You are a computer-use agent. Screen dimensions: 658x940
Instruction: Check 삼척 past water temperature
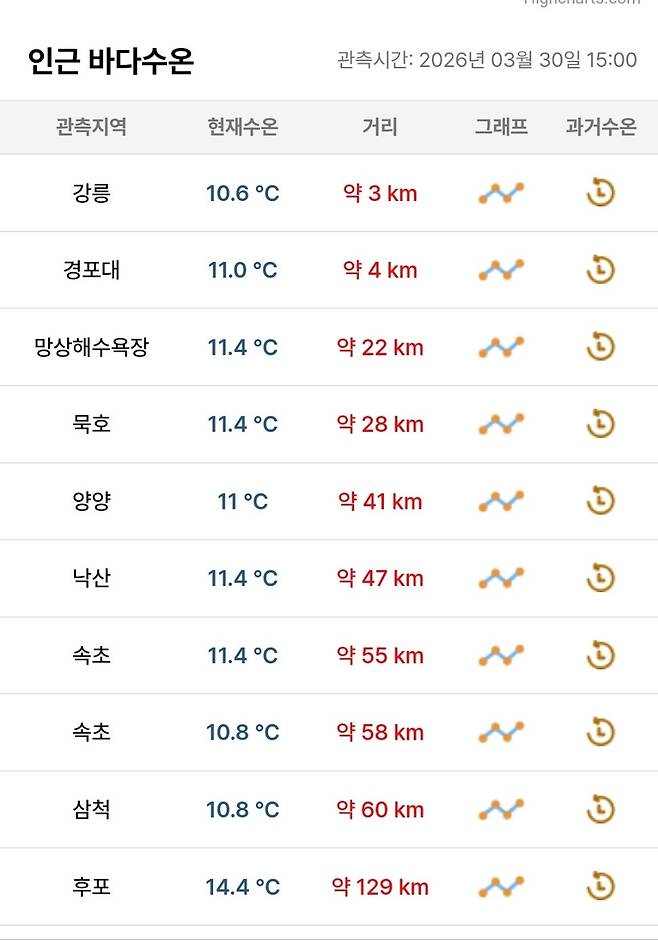pos(600,809)
